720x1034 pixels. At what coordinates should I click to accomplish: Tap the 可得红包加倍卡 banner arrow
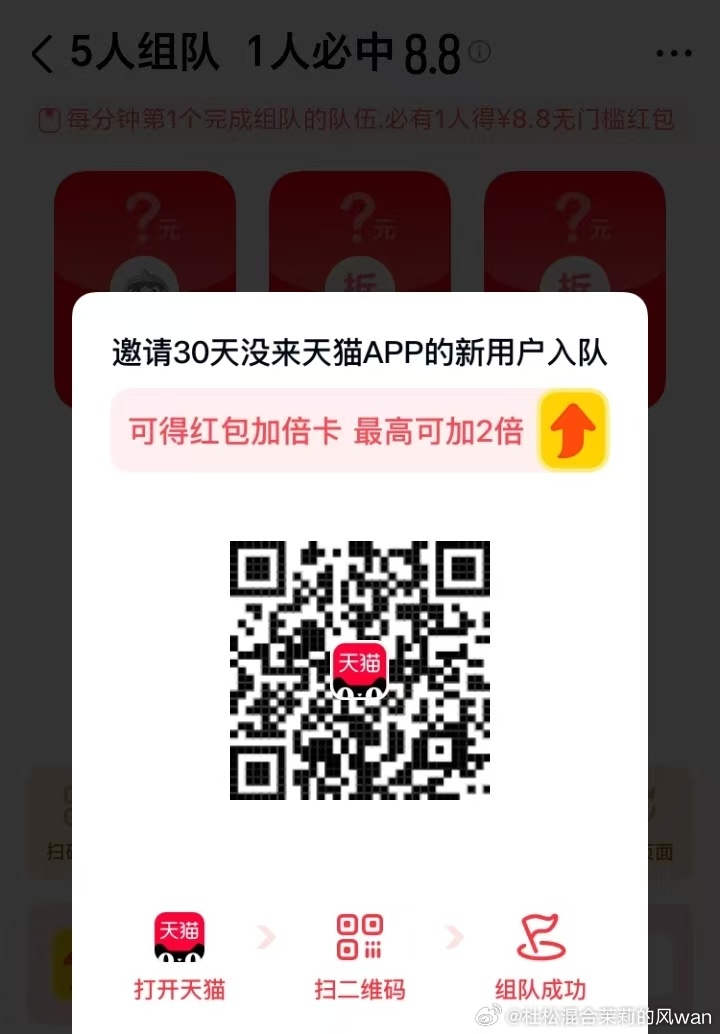[573, 431]
